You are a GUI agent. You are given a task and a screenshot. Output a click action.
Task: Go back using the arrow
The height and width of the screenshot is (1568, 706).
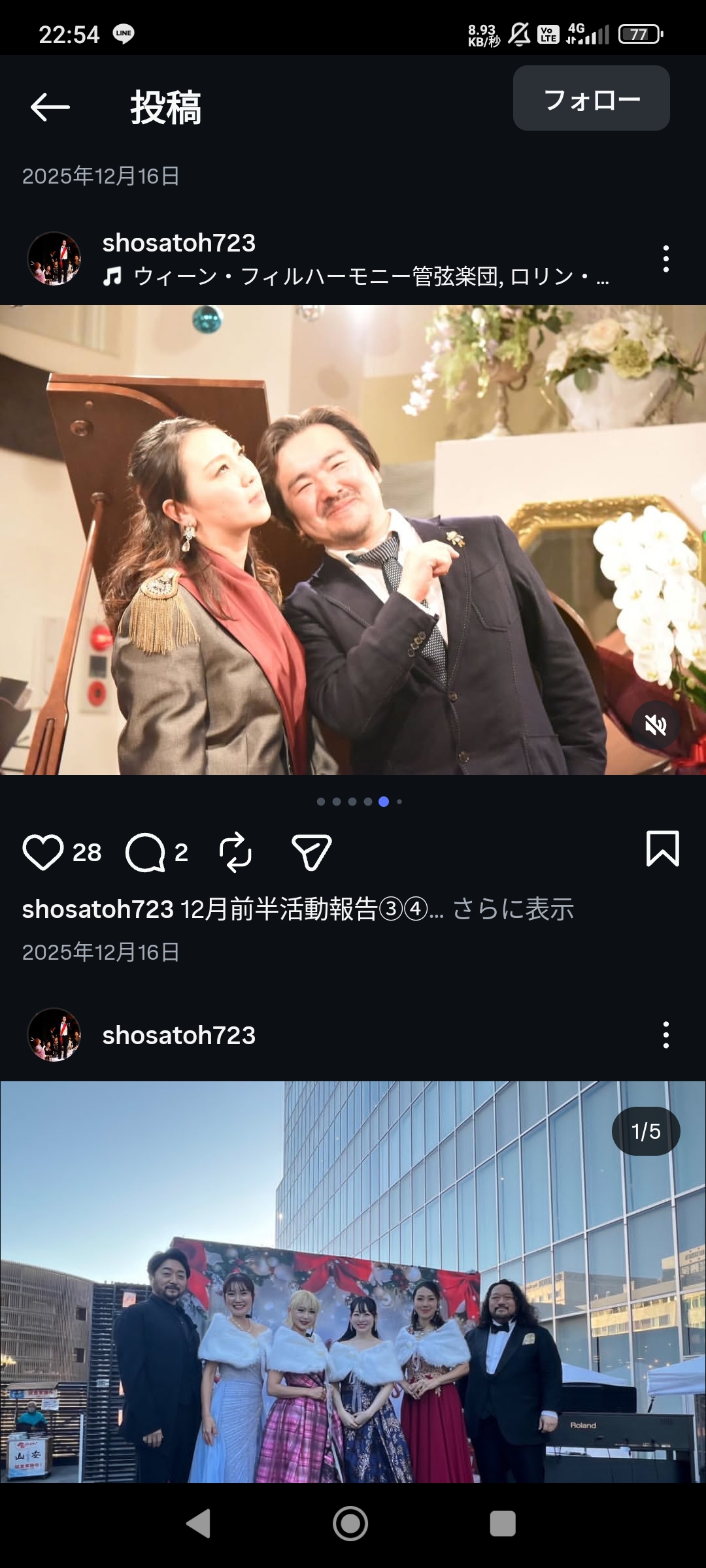click(x=50, y=107)
